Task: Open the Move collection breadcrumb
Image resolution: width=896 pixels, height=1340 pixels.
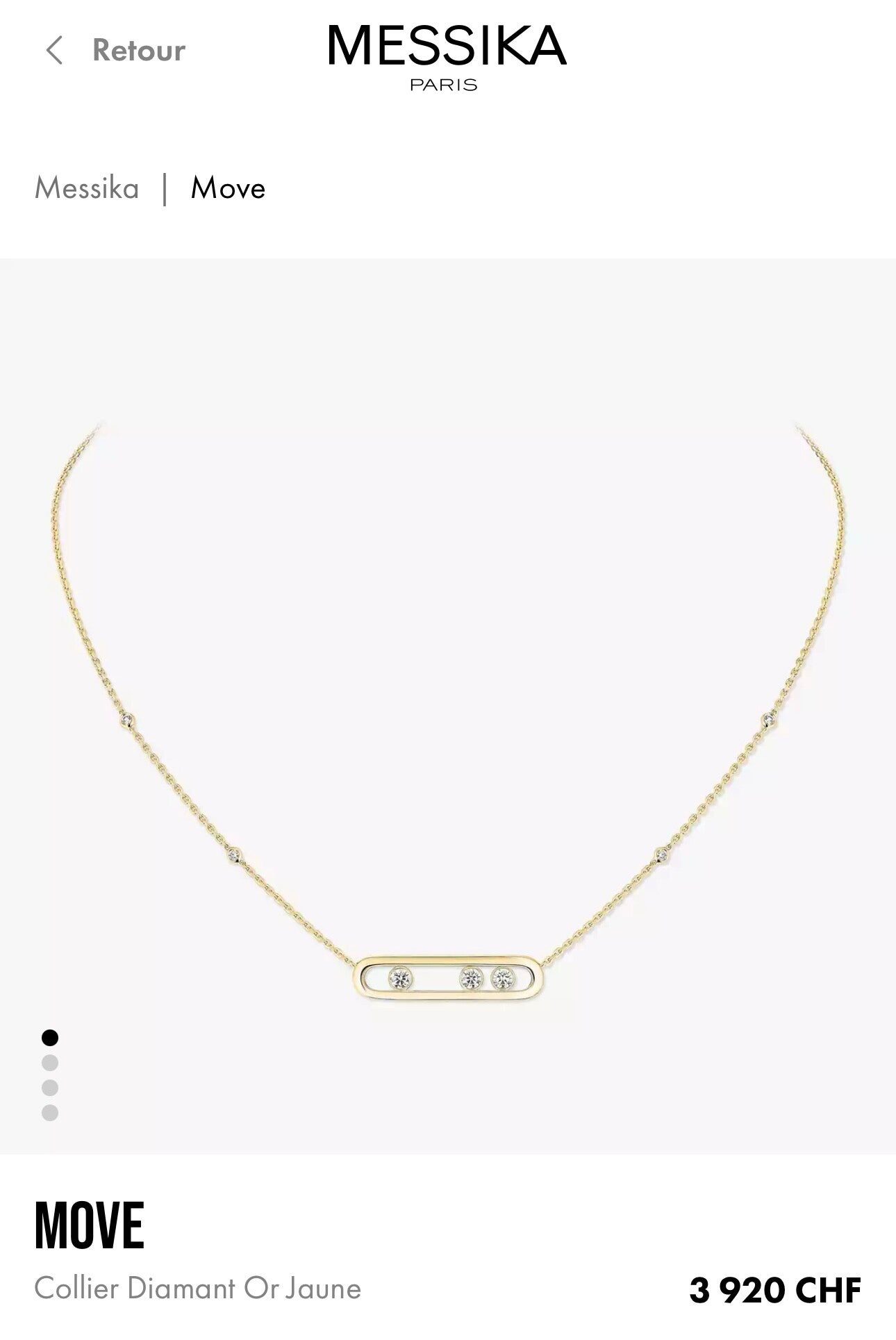Action: click(x=228, y=188)
